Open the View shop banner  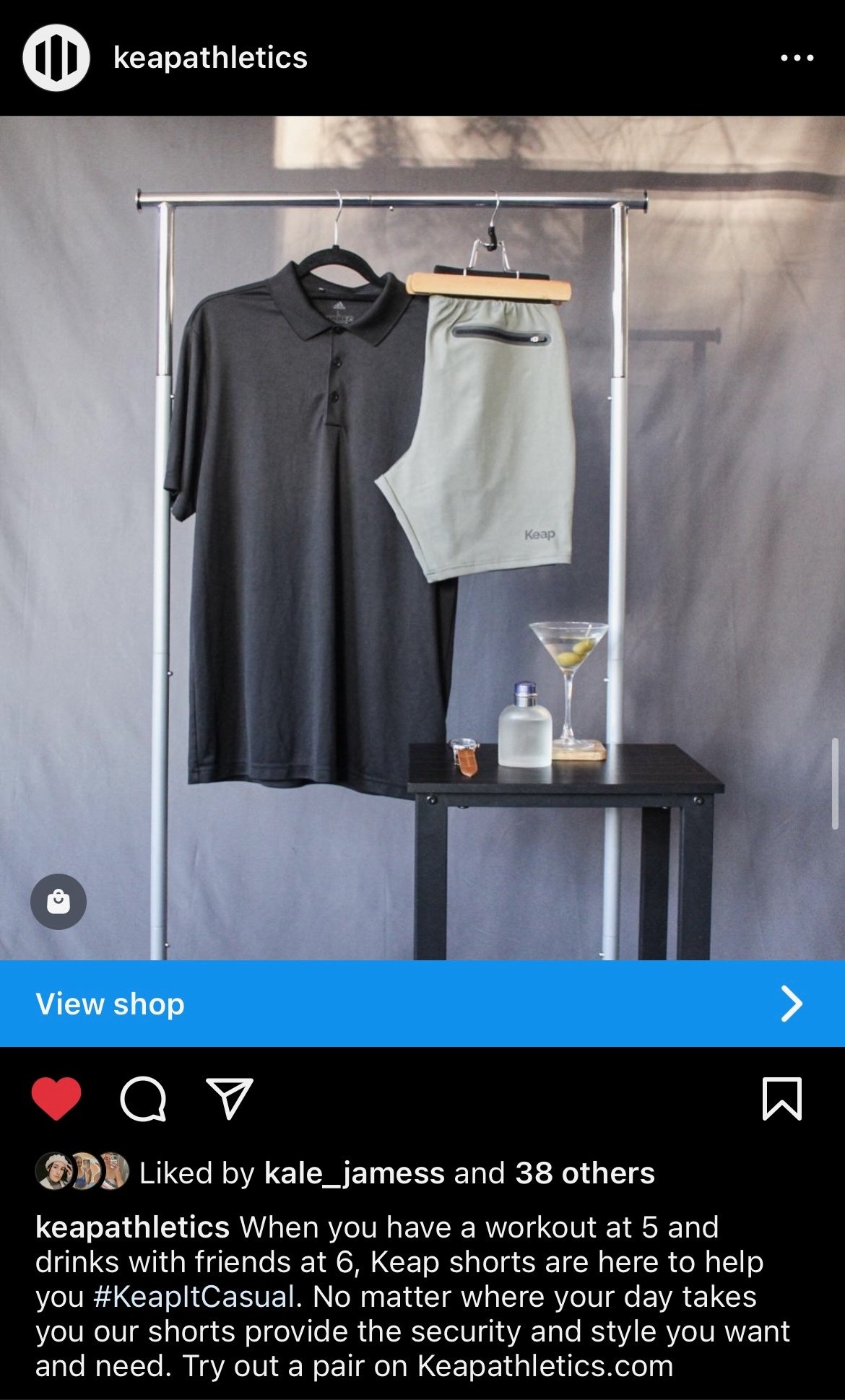(x=422, y=1004)
